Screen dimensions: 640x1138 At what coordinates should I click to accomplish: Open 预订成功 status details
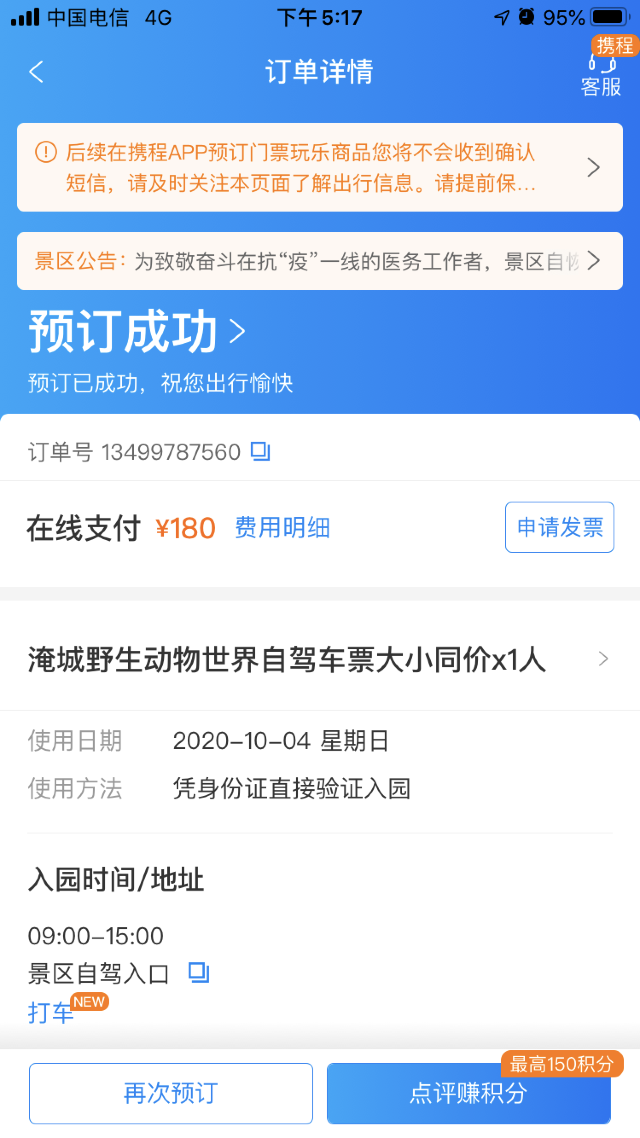pos(137,332)
